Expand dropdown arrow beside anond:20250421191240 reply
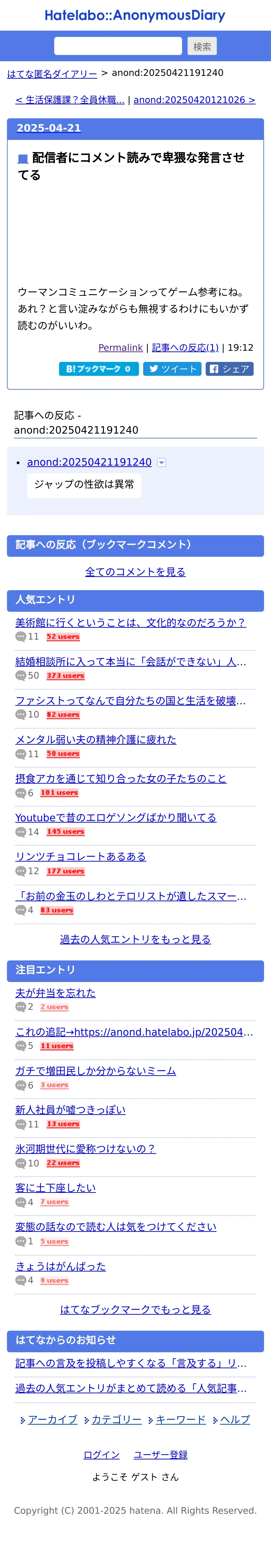271x1568 pixels. coord(162,463)
